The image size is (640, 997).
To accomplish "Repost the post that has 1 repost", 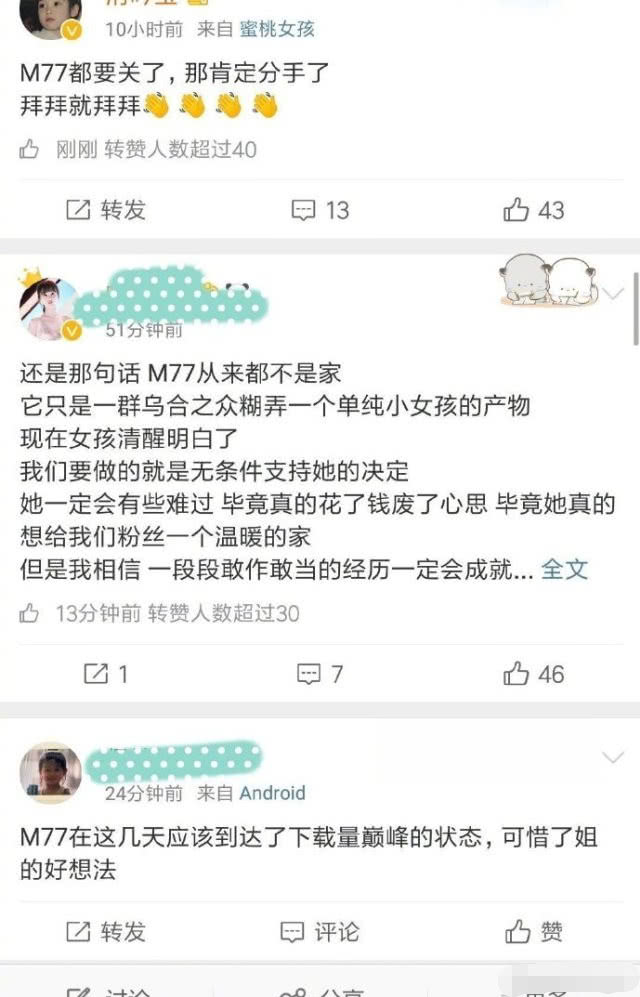I will pos(106,674).
